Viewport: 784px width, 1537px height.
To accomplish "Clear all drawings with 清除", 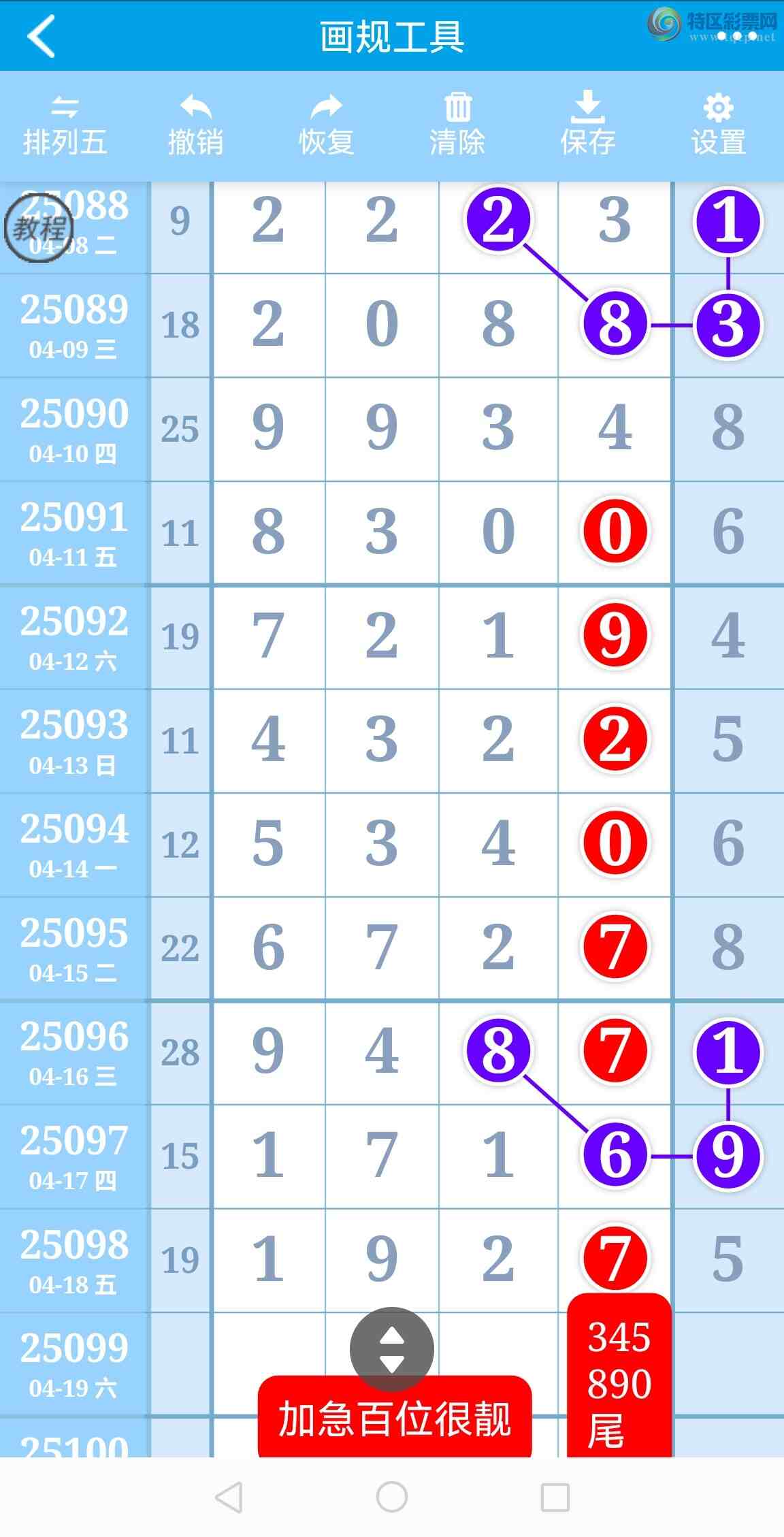I will point(457,126).
